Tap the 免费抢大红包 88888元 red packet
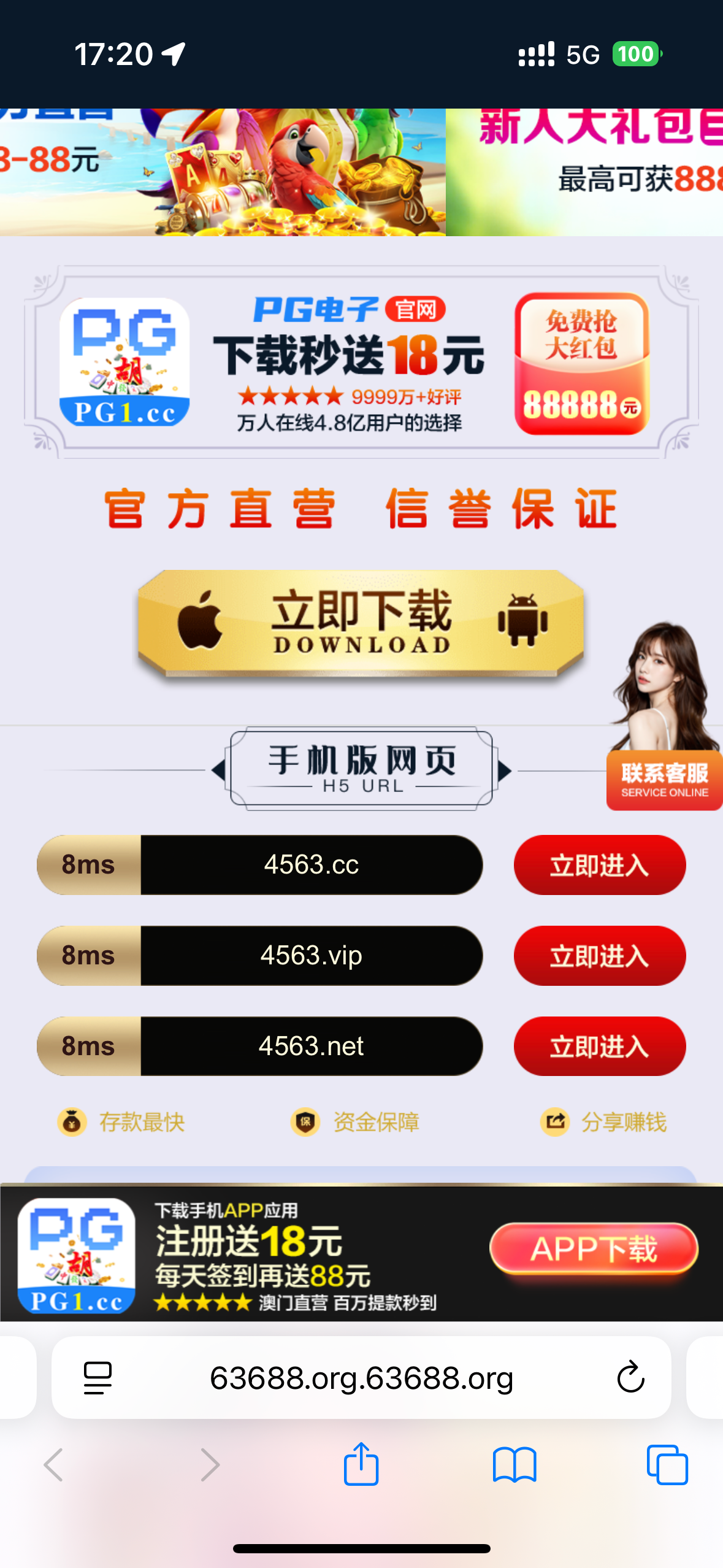This screenshot has height=1568, width=723. (581, 363)
